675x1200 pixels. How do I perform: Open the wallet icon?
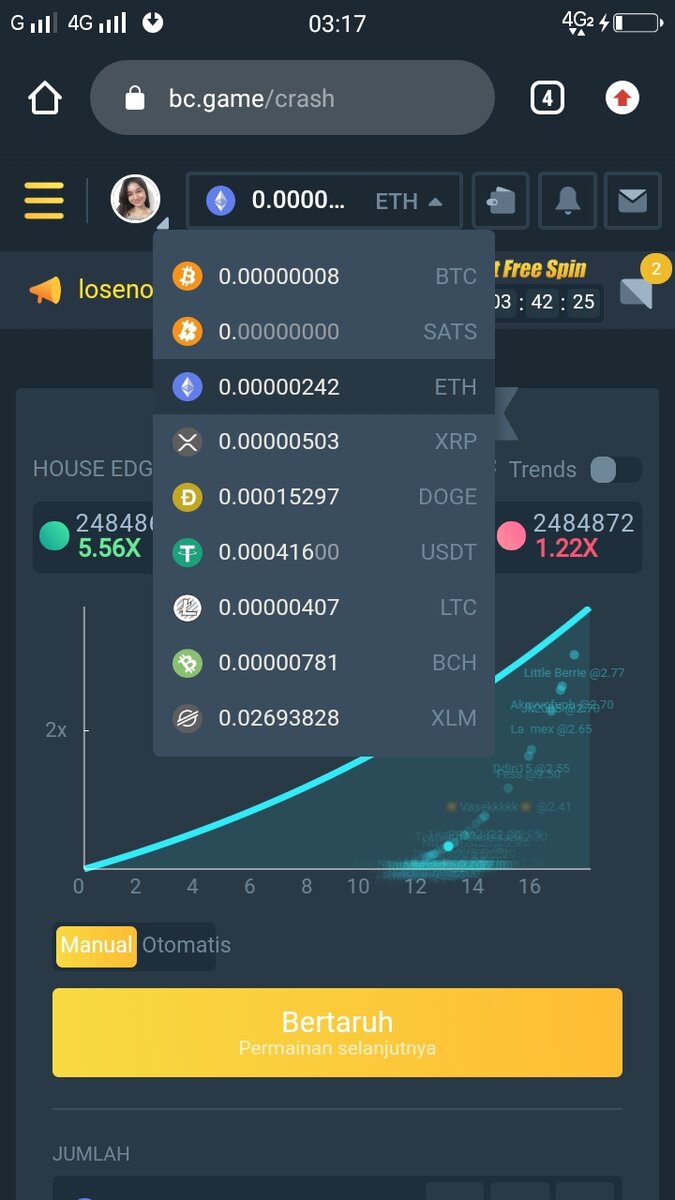click(x=501, y=201)
